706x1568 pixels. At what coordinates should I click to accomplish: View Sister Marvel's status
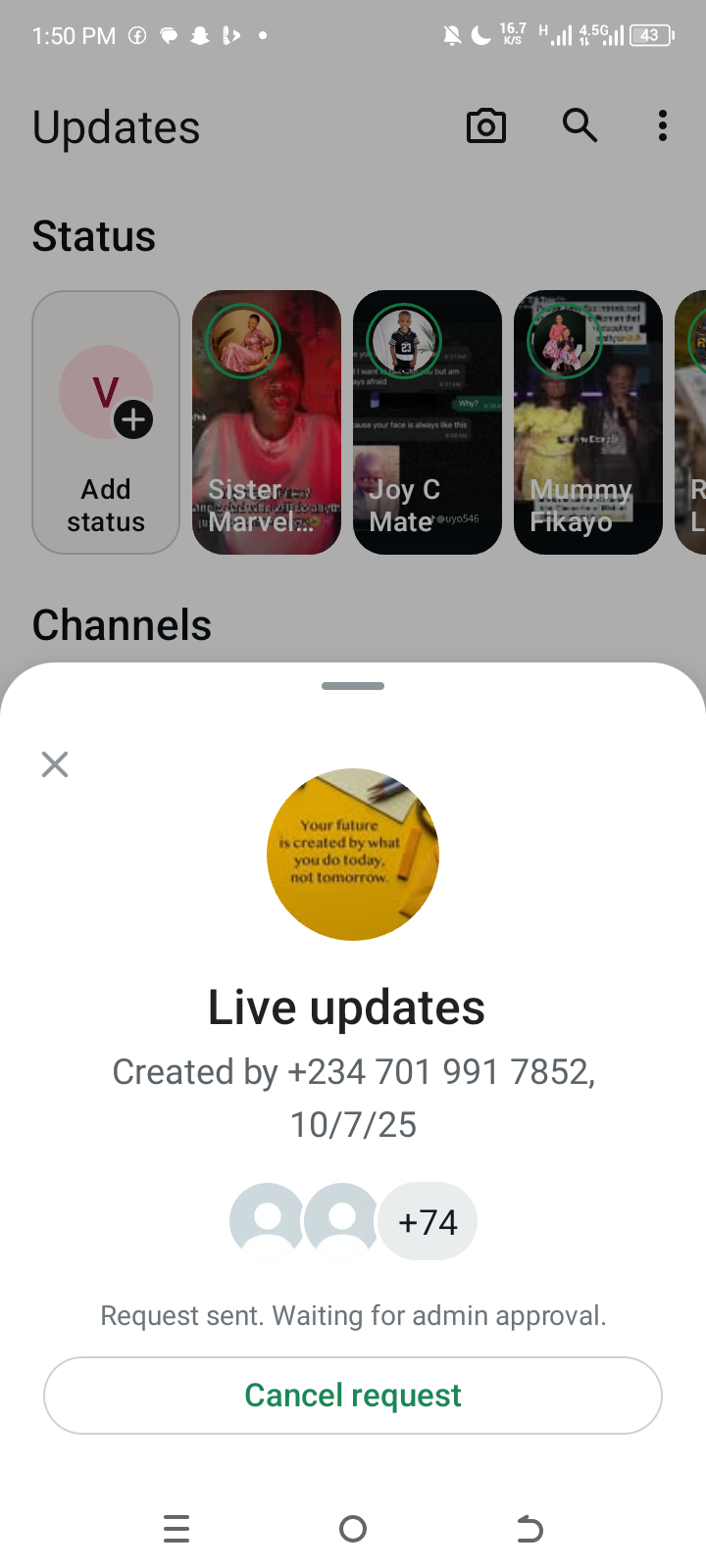(266, 422)
